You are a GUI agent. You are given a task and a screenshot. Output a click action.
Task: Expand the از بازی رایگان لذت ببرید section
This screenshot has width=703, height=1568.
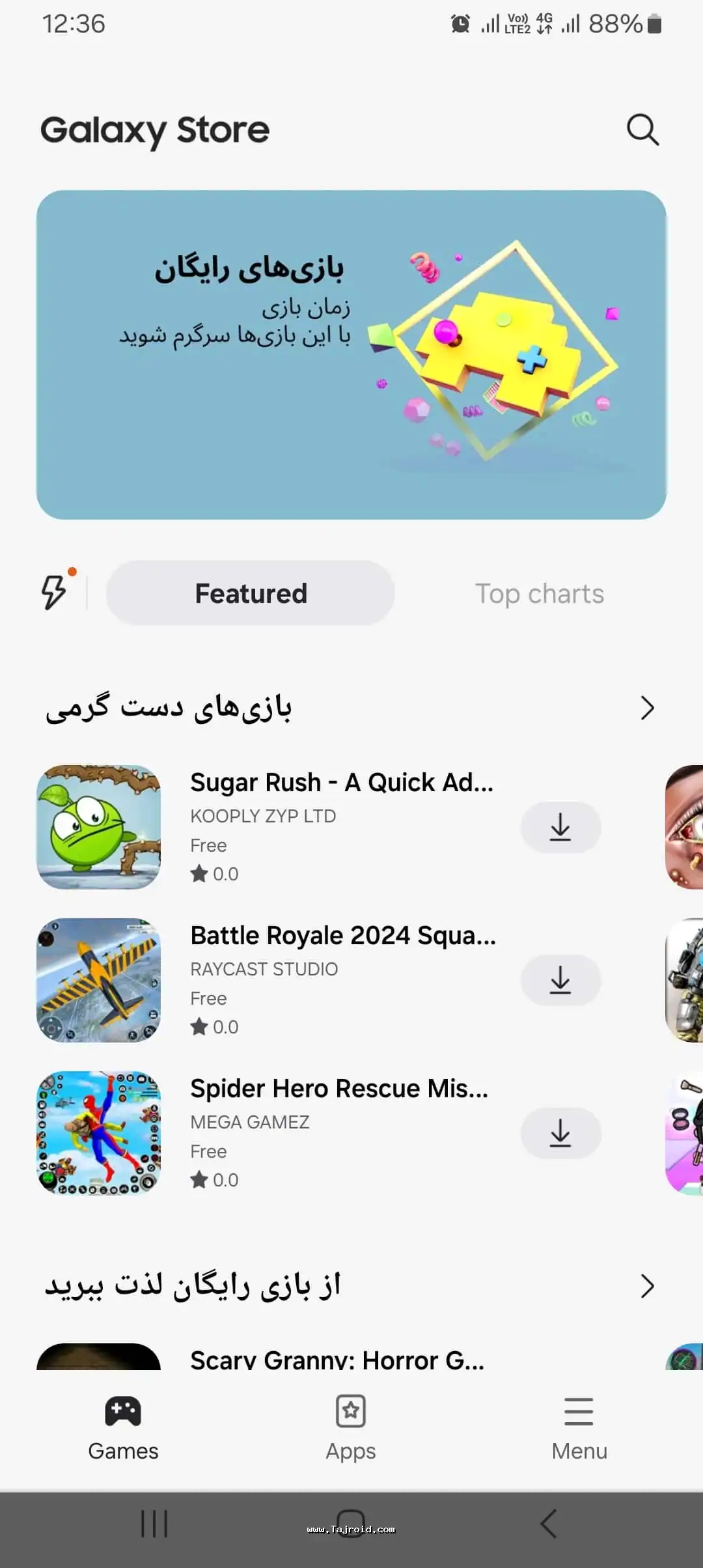pyautogui.click(x=646, y=1286)
